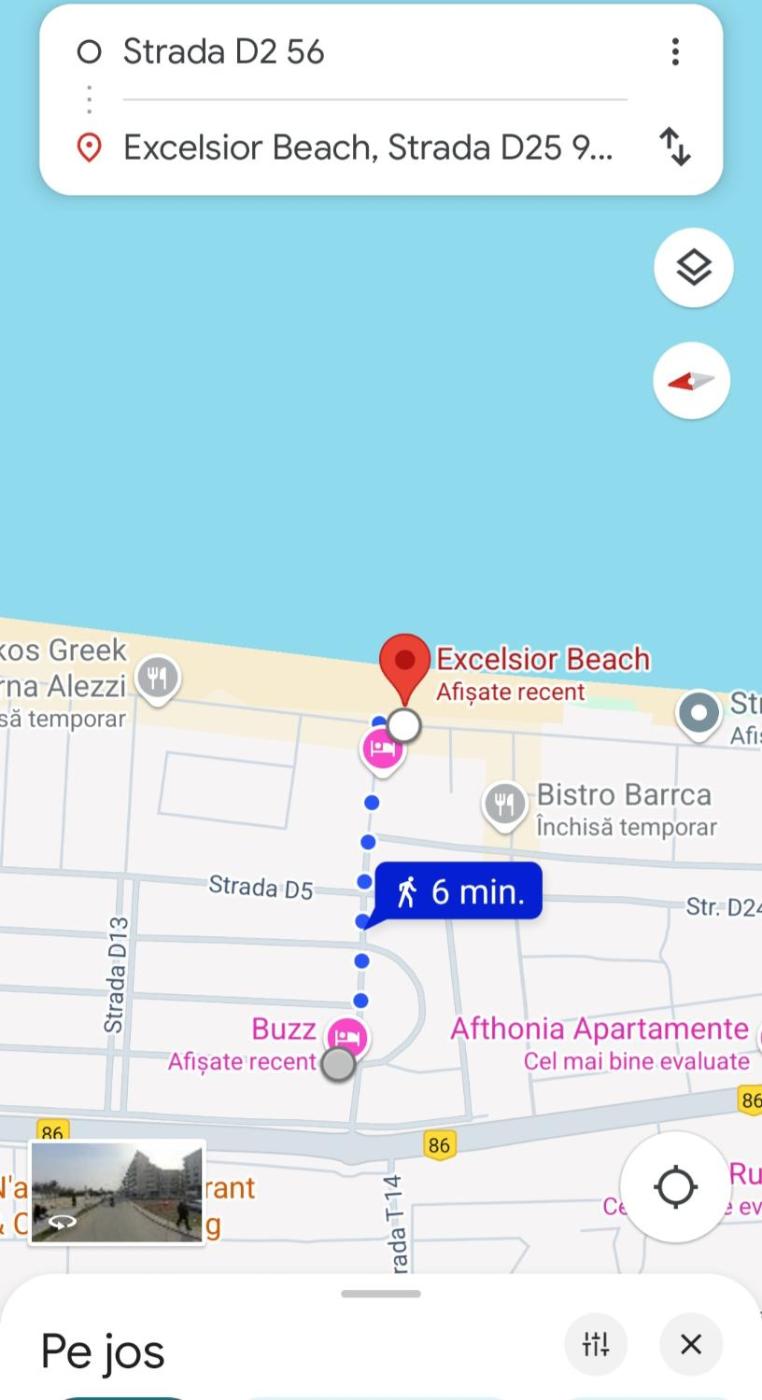Swap start and destination locations

(x=676, y=148)
